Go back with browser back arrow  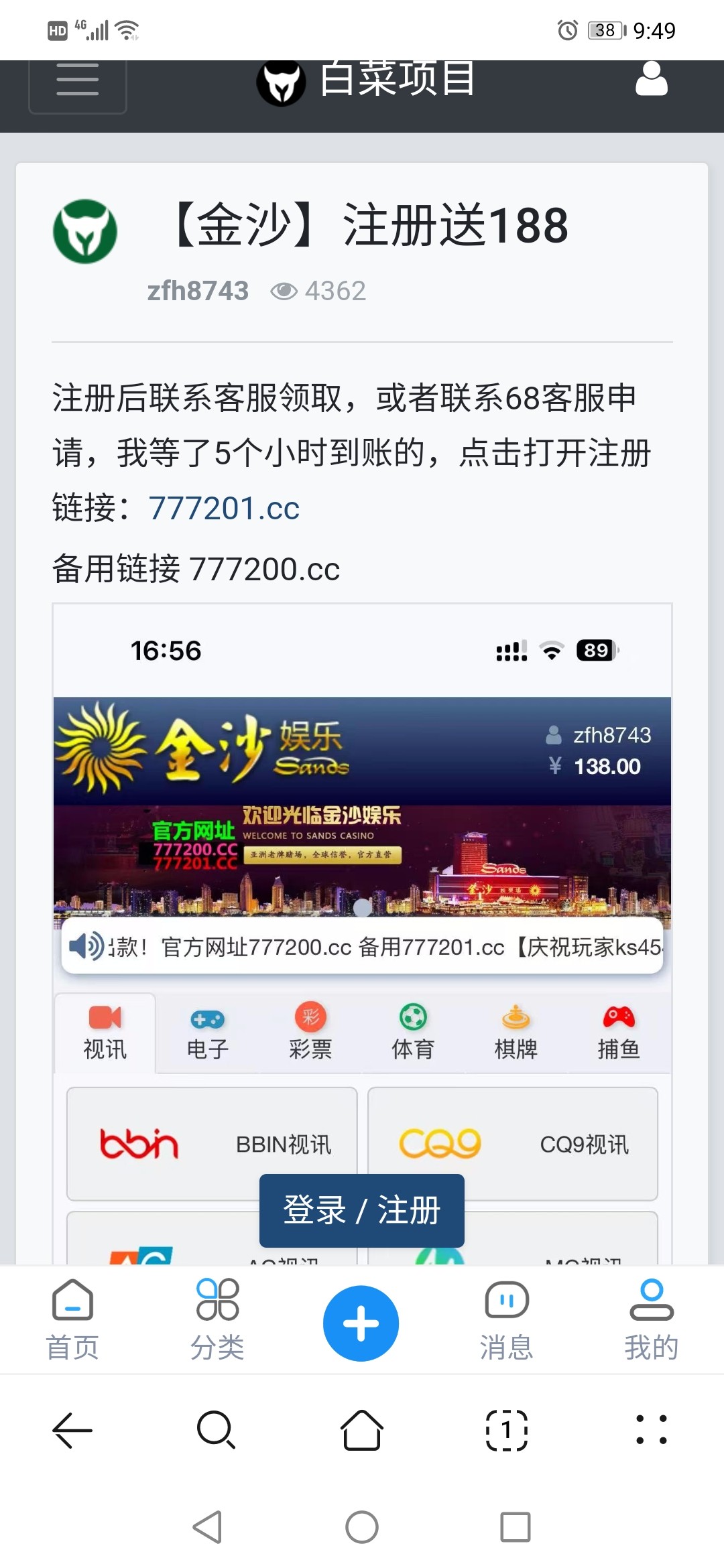(x=72, y=1431)
